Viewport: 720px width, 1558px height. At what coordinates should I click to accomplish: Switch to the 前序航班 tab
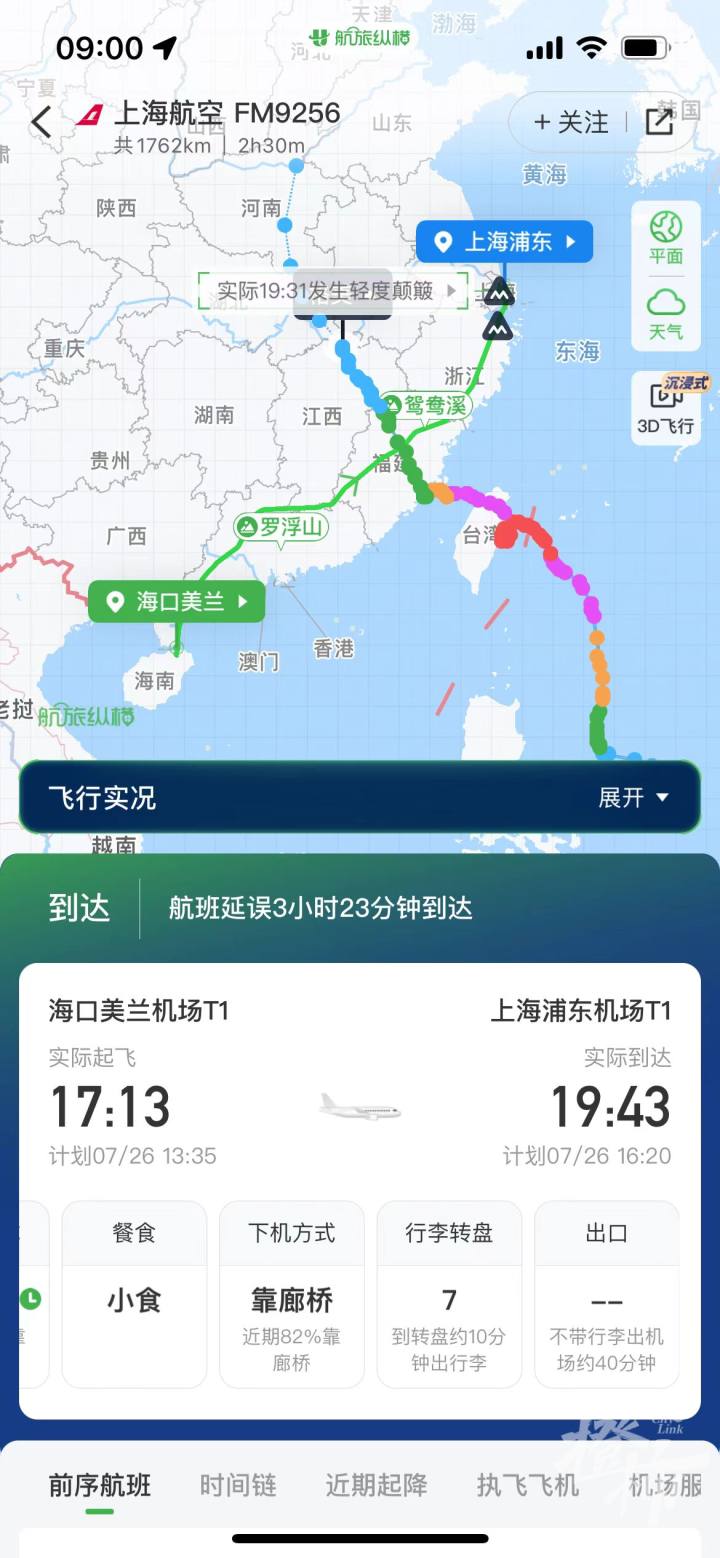pyautogui.click(x=98, y=1487)
